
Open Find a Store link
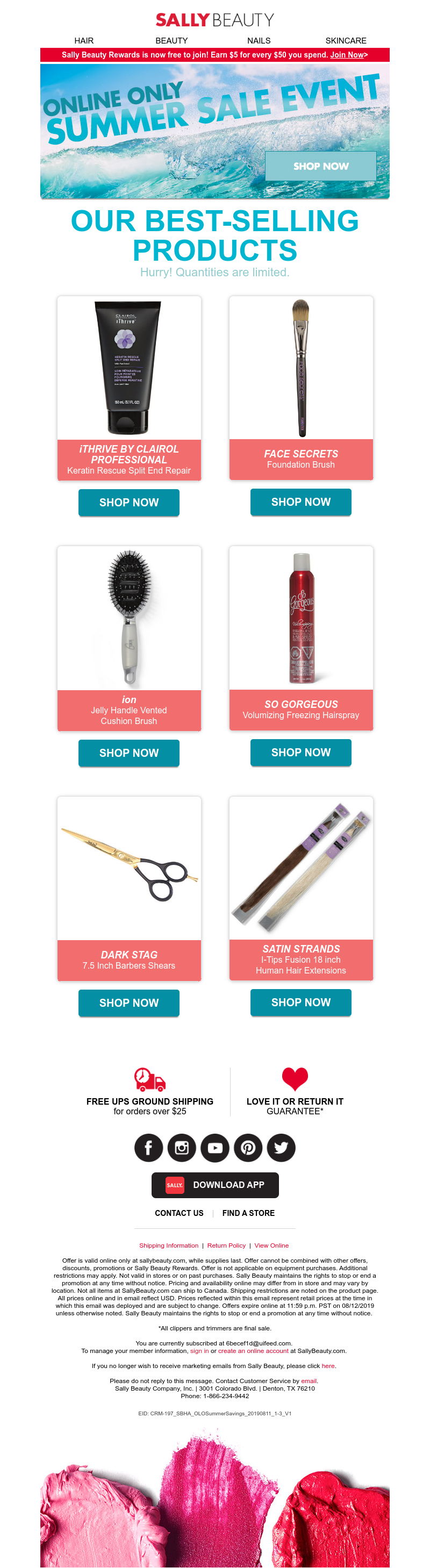(x=248, y=1213)
